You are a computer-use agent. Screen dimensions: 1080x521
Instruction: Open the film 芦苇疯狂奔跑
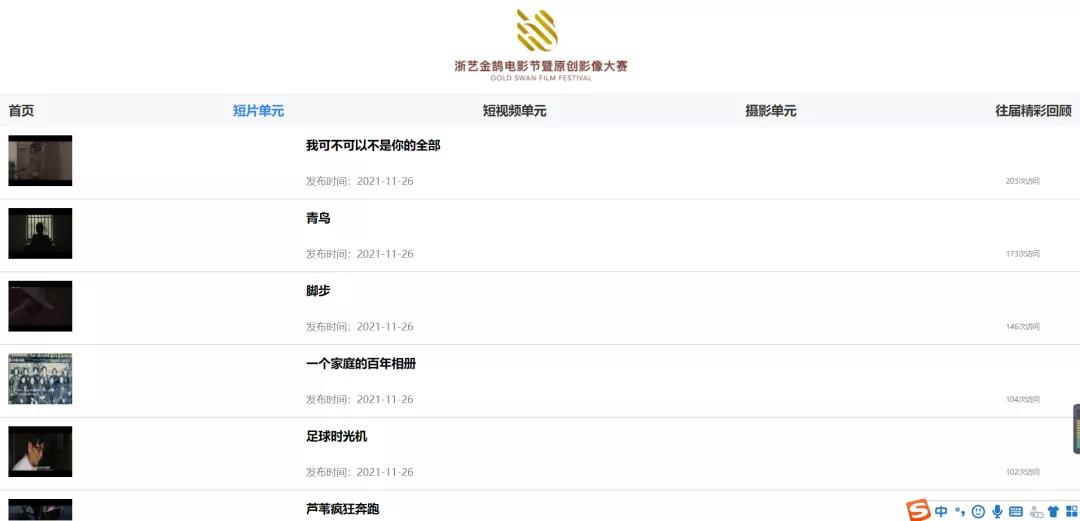click(x=342, y=509)
